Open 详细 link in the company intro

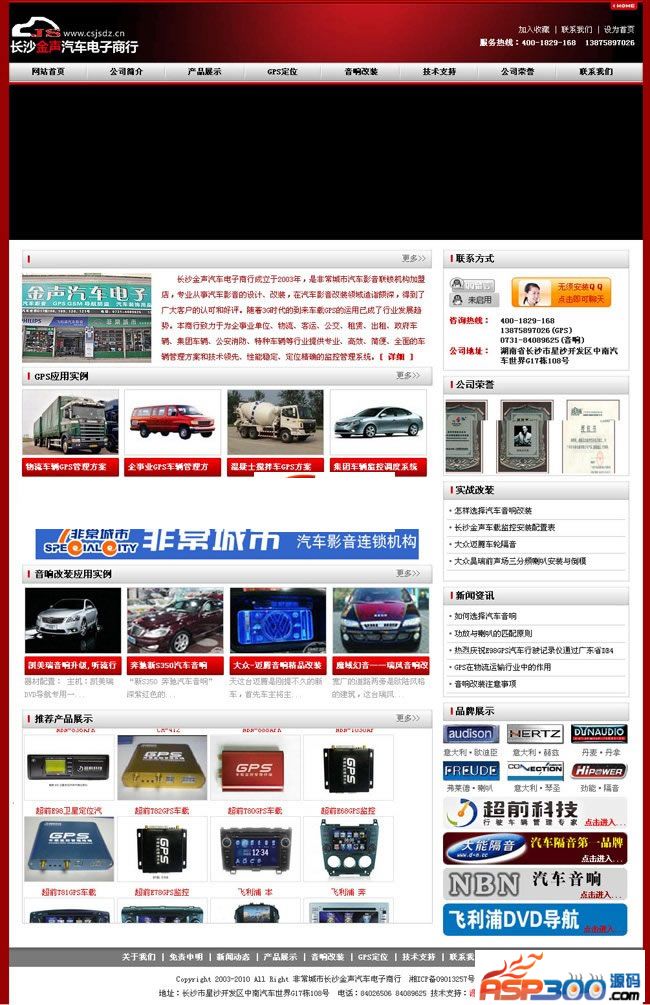pyautogui.click(x=397, y=356)
